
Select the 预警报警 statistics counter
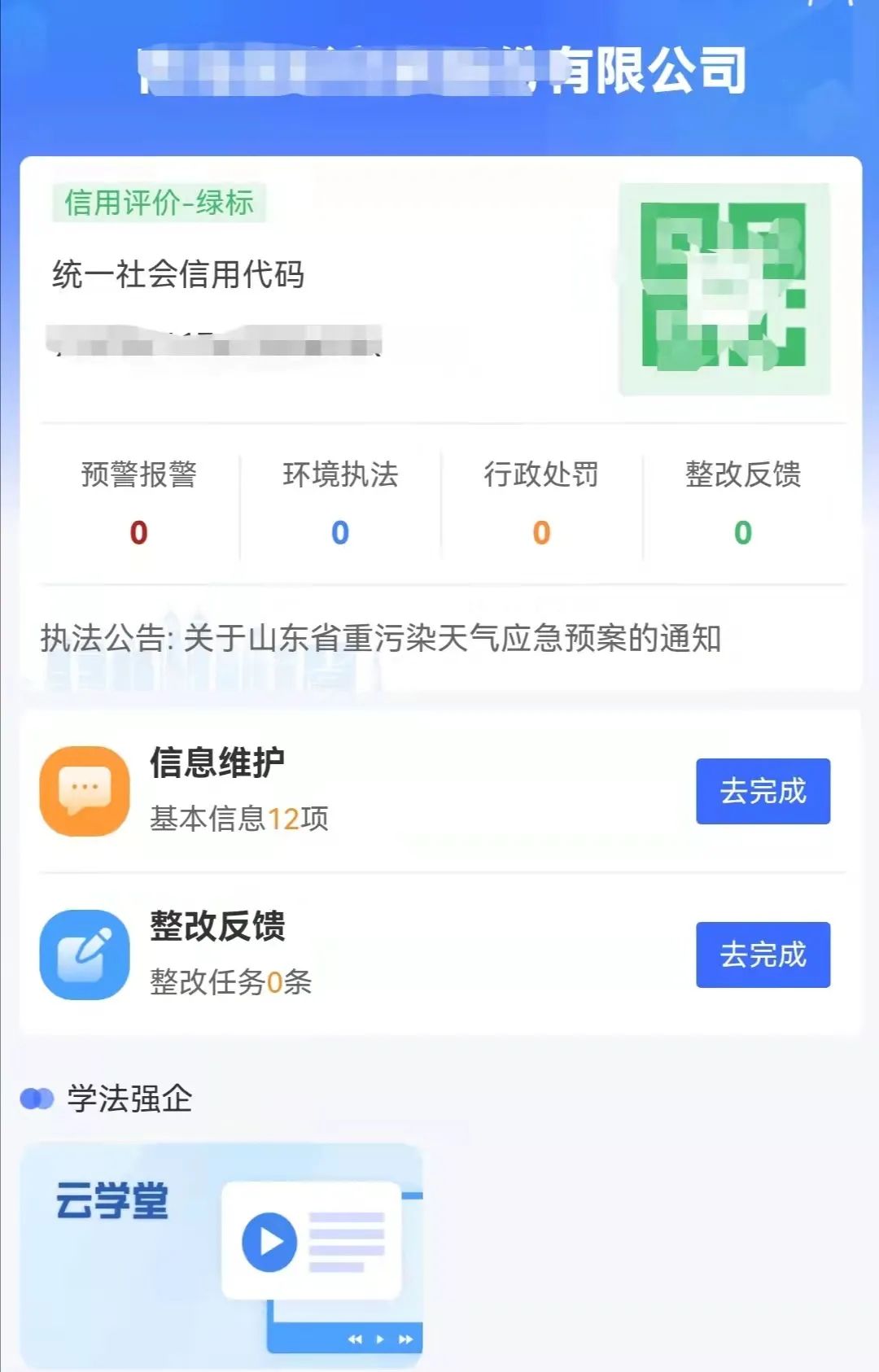click(x=137, y=500)
